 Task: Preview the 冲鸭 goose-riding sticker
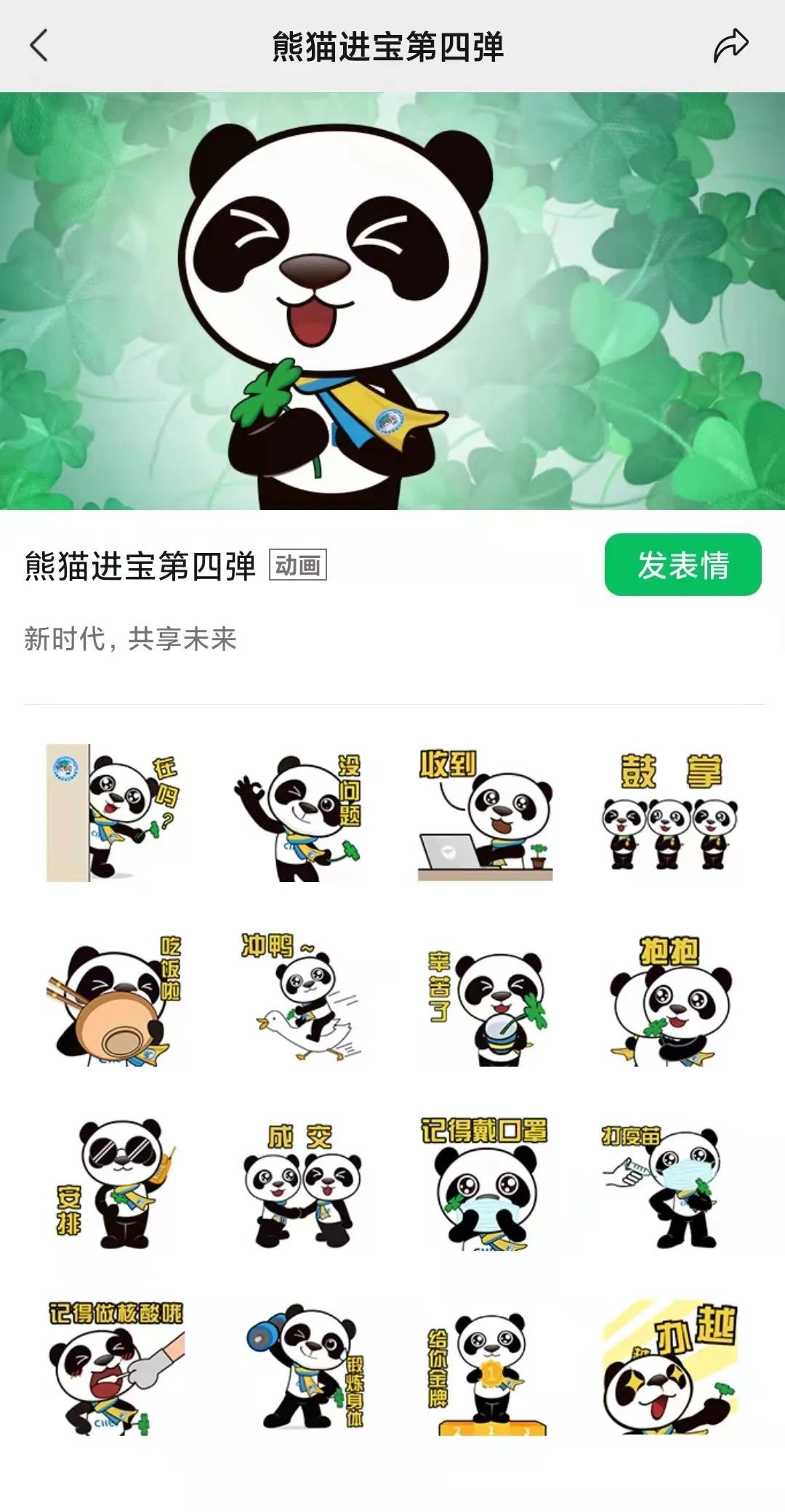click(x=299, y=998)
